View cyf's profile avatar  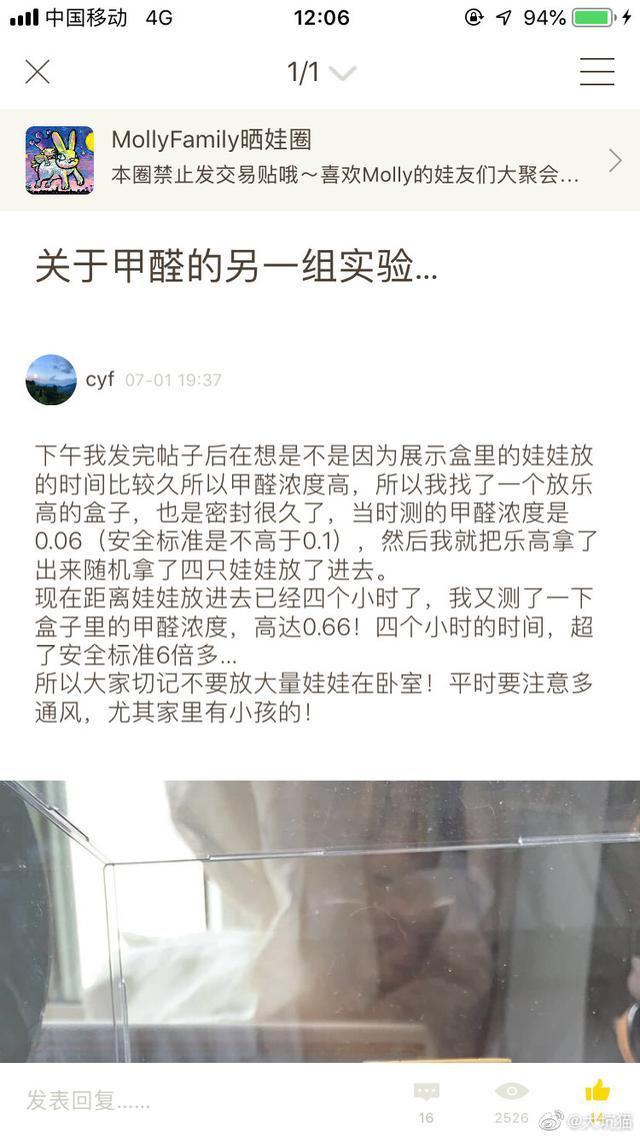[x=51, y=380]
